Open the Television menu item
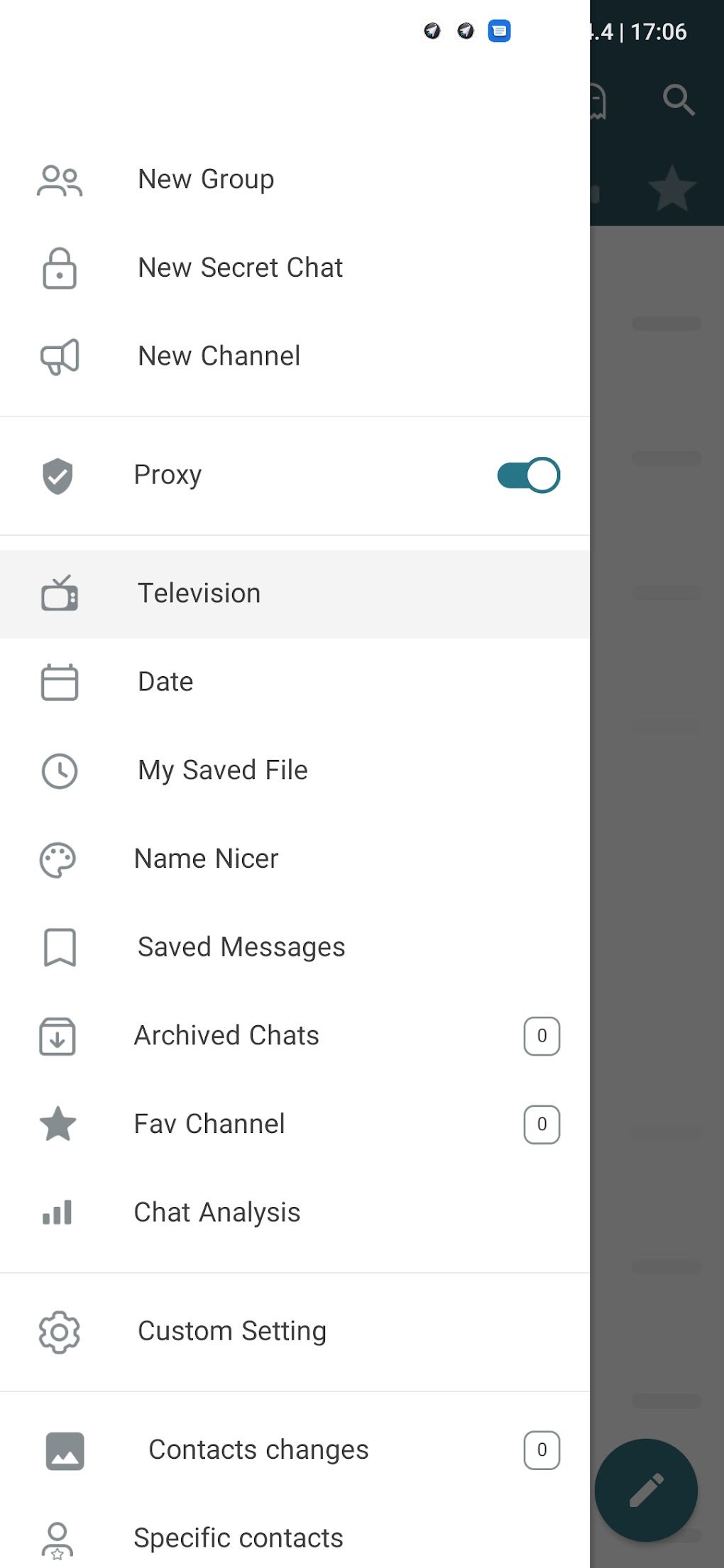Screen dimensions: 724x1568 click(x=199, y=594)
